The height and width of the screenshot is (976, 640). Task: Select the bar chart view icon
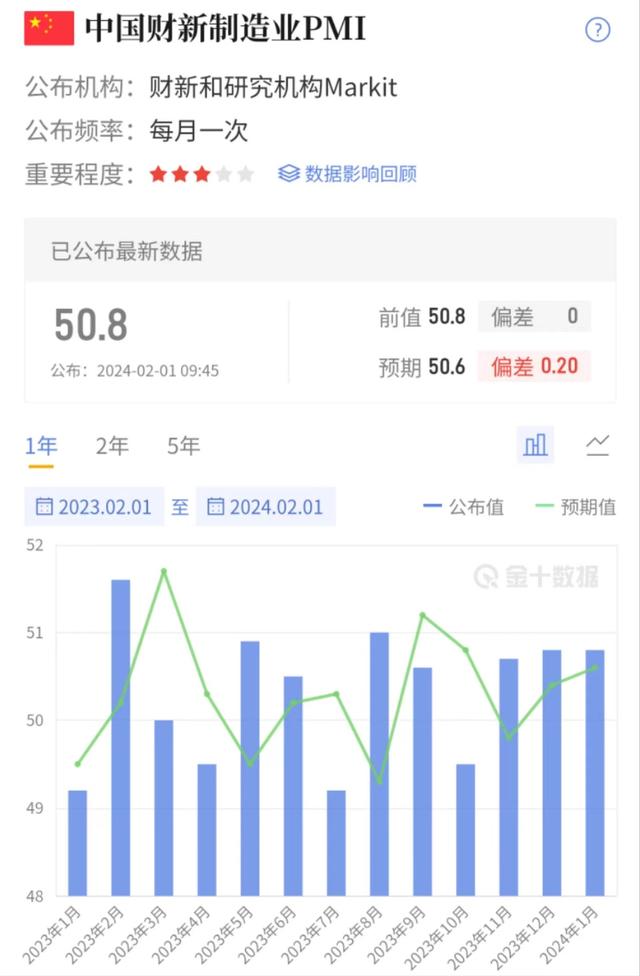pos(536,445)
